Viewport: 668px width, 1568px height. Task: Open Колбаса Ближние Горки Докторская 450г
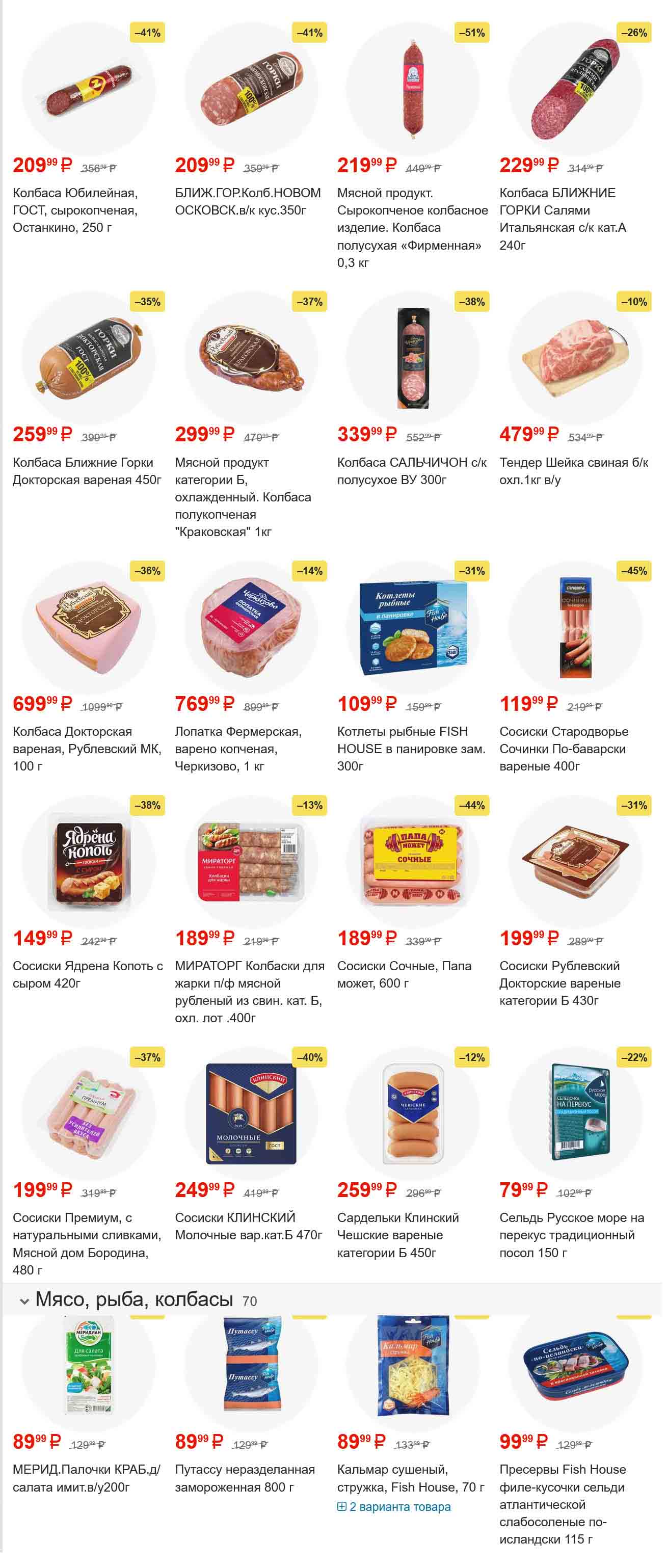click(87, 471)
